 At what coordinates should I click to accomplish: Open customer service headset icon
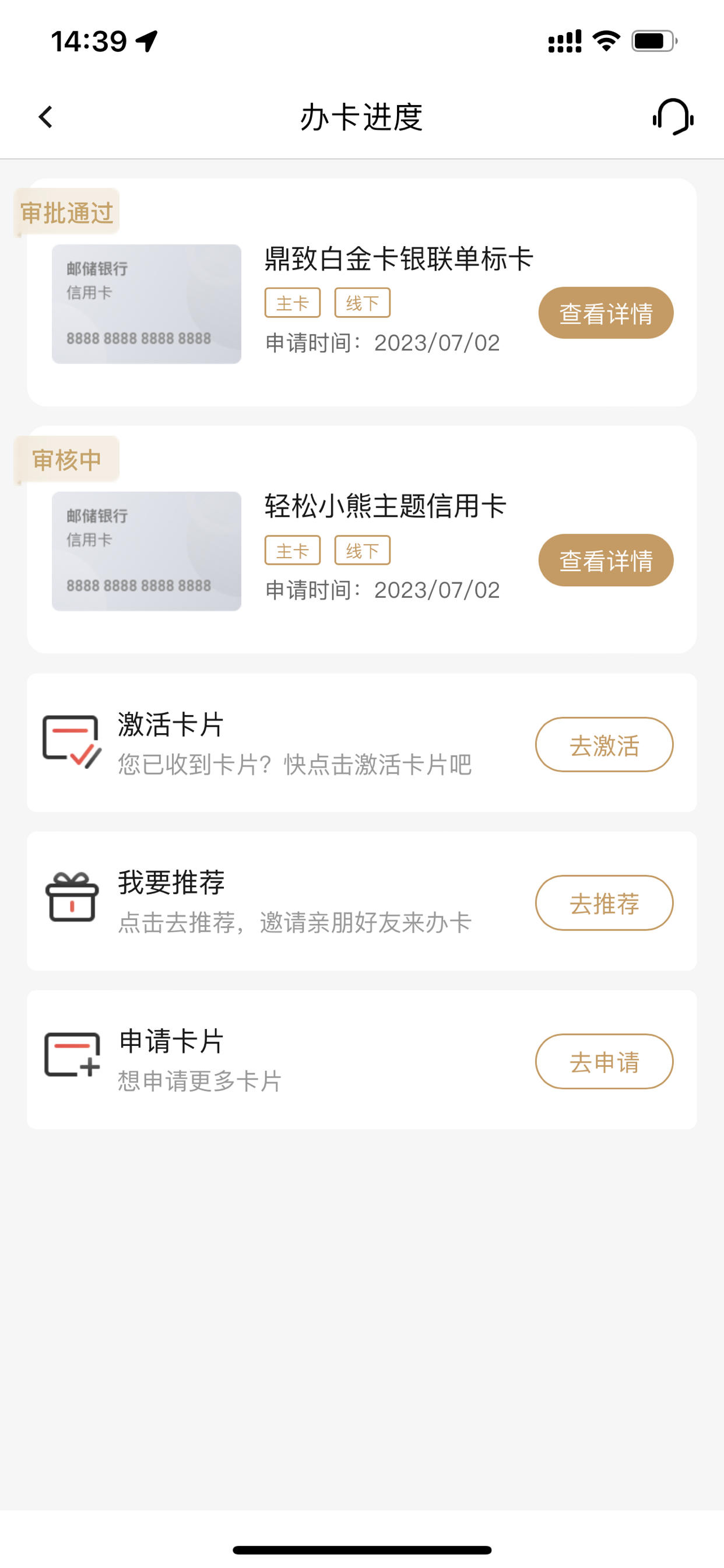point(673,117)
